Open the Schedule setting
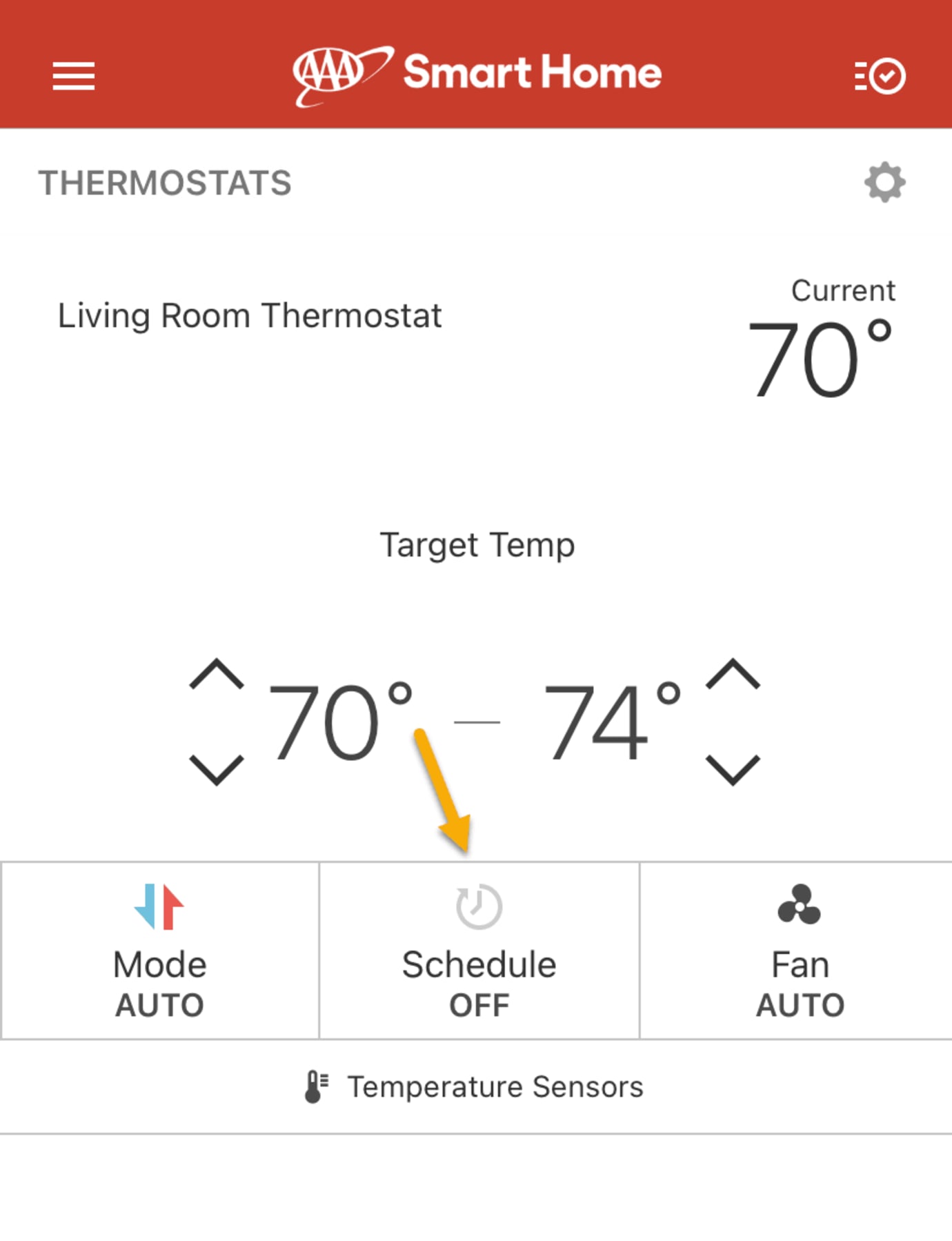 479,951
